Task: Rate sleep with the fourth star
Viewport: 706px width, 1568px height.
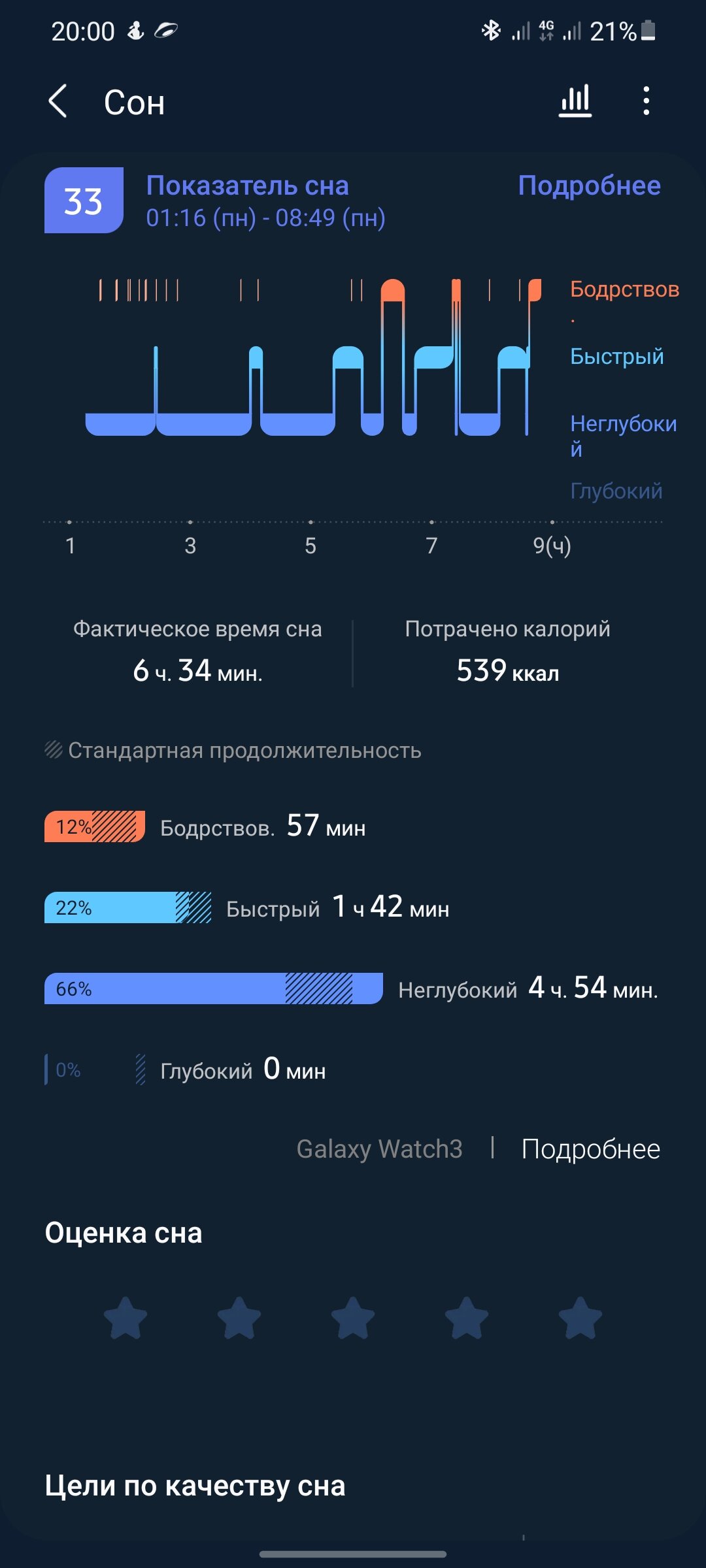Action: [467, 1318]
